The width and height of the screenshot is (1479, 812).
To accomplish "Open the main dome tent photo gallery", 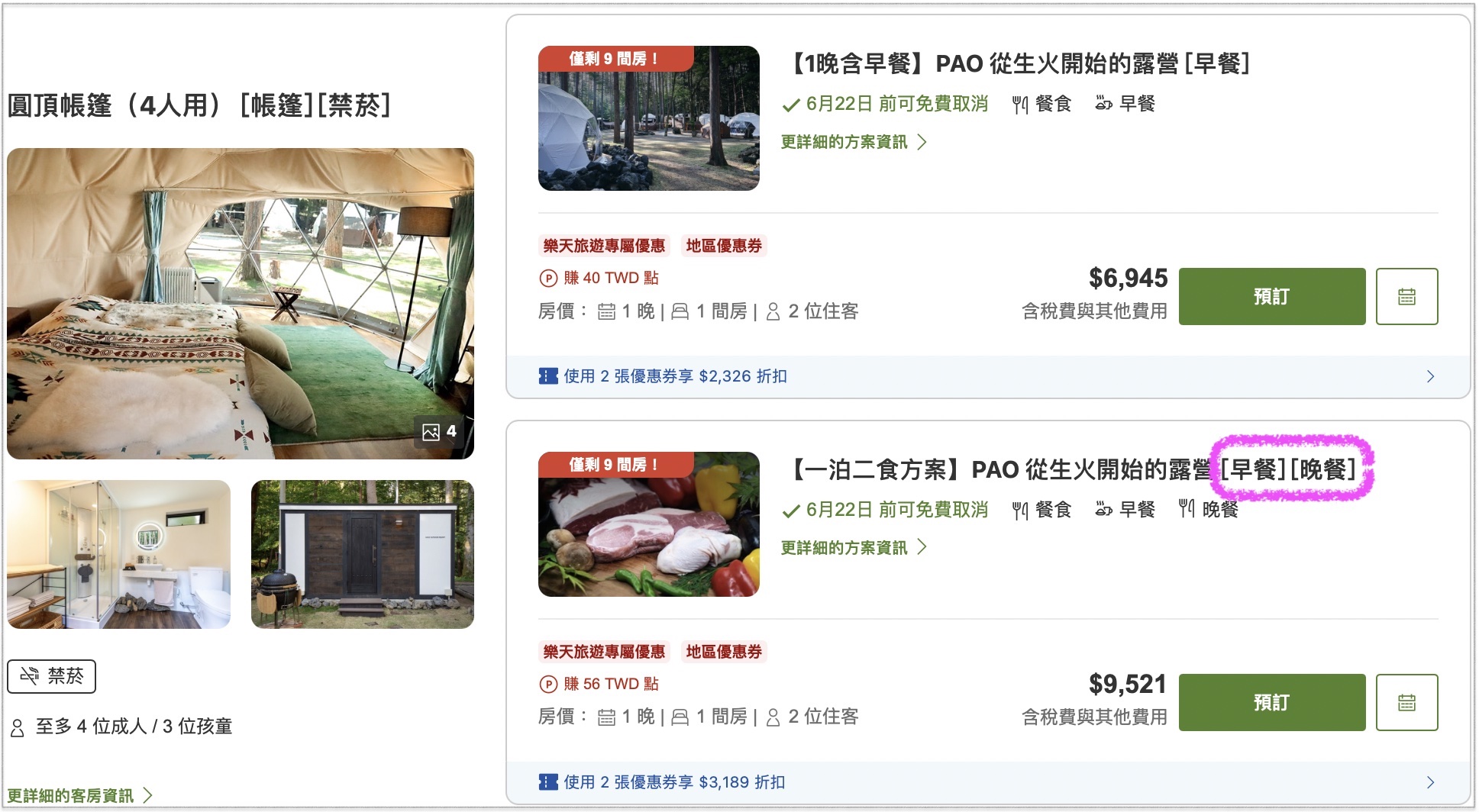I will [x=241, y=303].
